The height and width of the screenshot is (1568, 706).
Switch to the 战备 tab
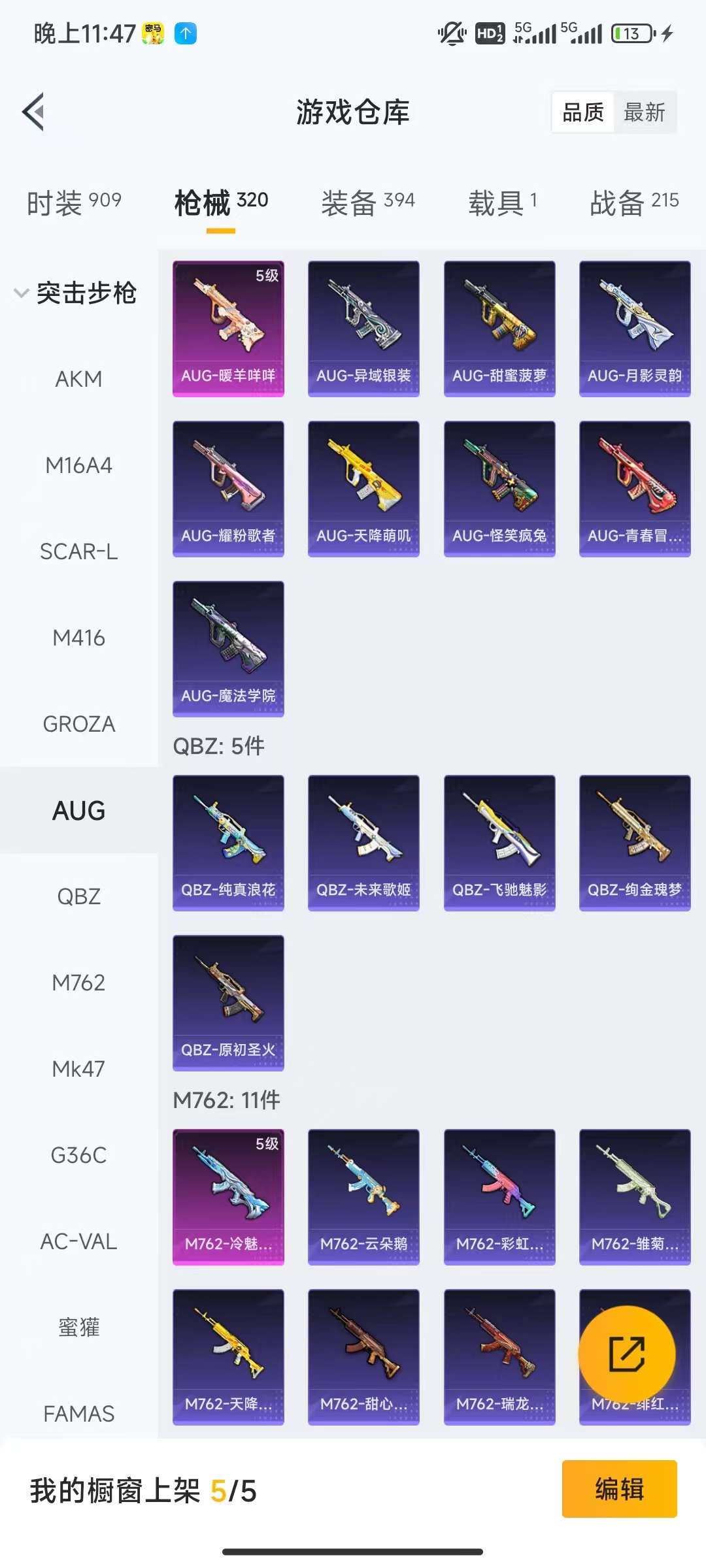(633, 202)
